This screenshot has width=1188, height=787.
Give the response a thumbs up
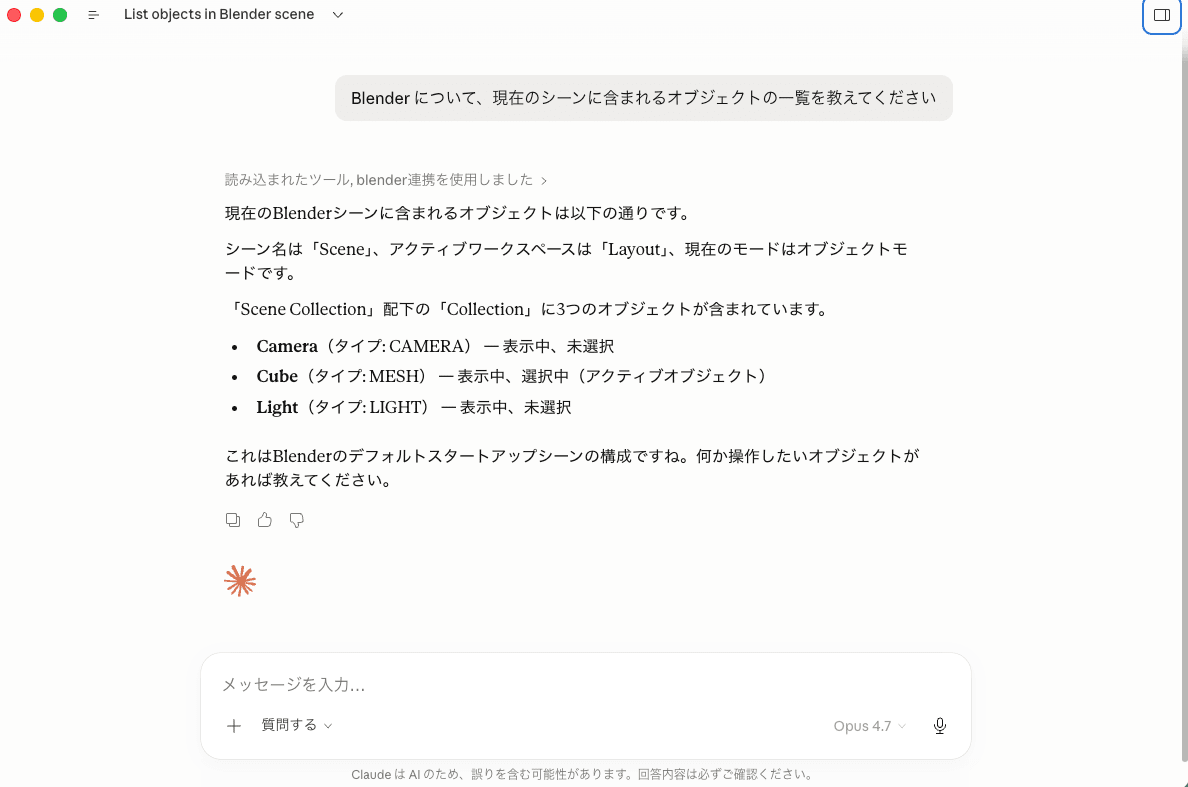click(x=265, y=520)
